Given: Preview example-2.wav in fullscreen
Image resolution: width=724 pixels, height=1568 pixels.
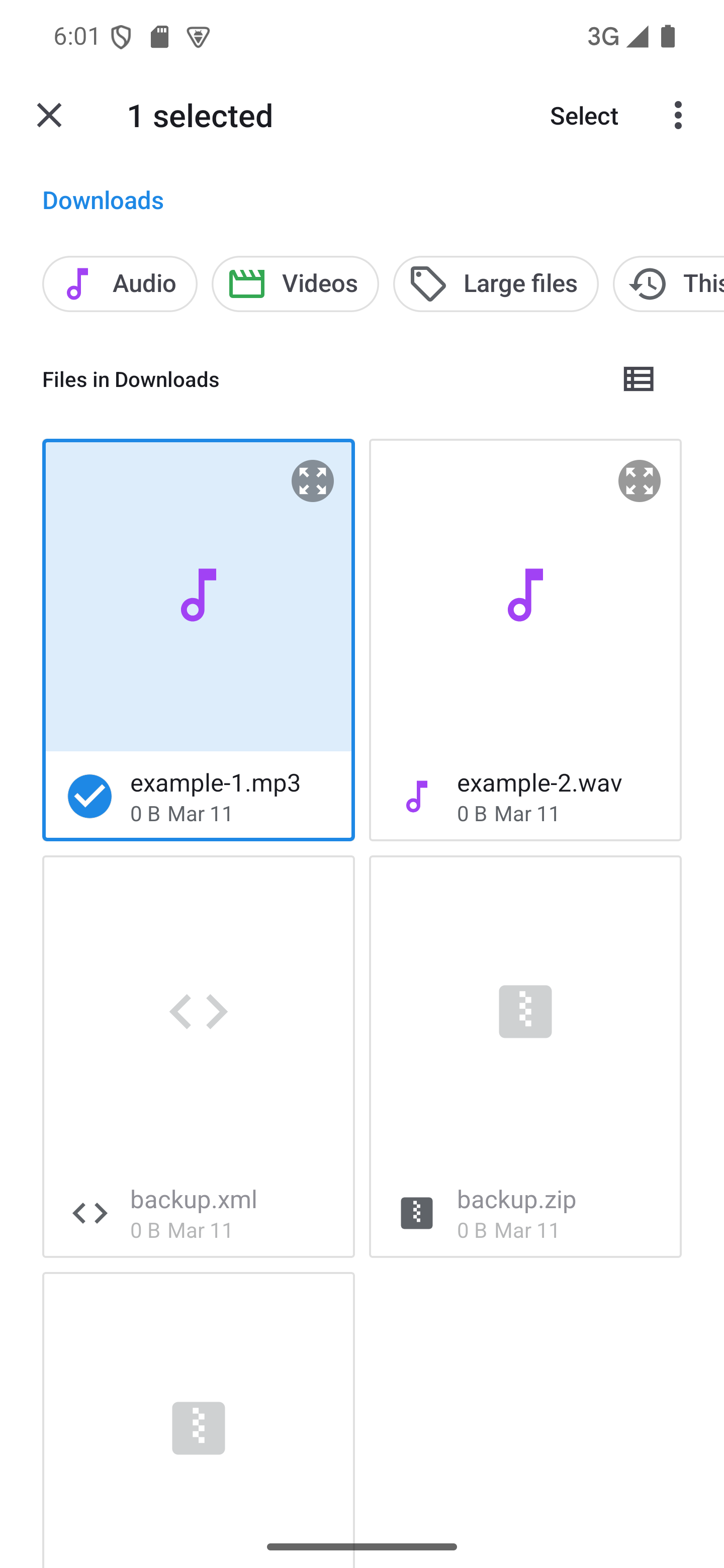Looking at the screenshot, I should tap(639, 481).
